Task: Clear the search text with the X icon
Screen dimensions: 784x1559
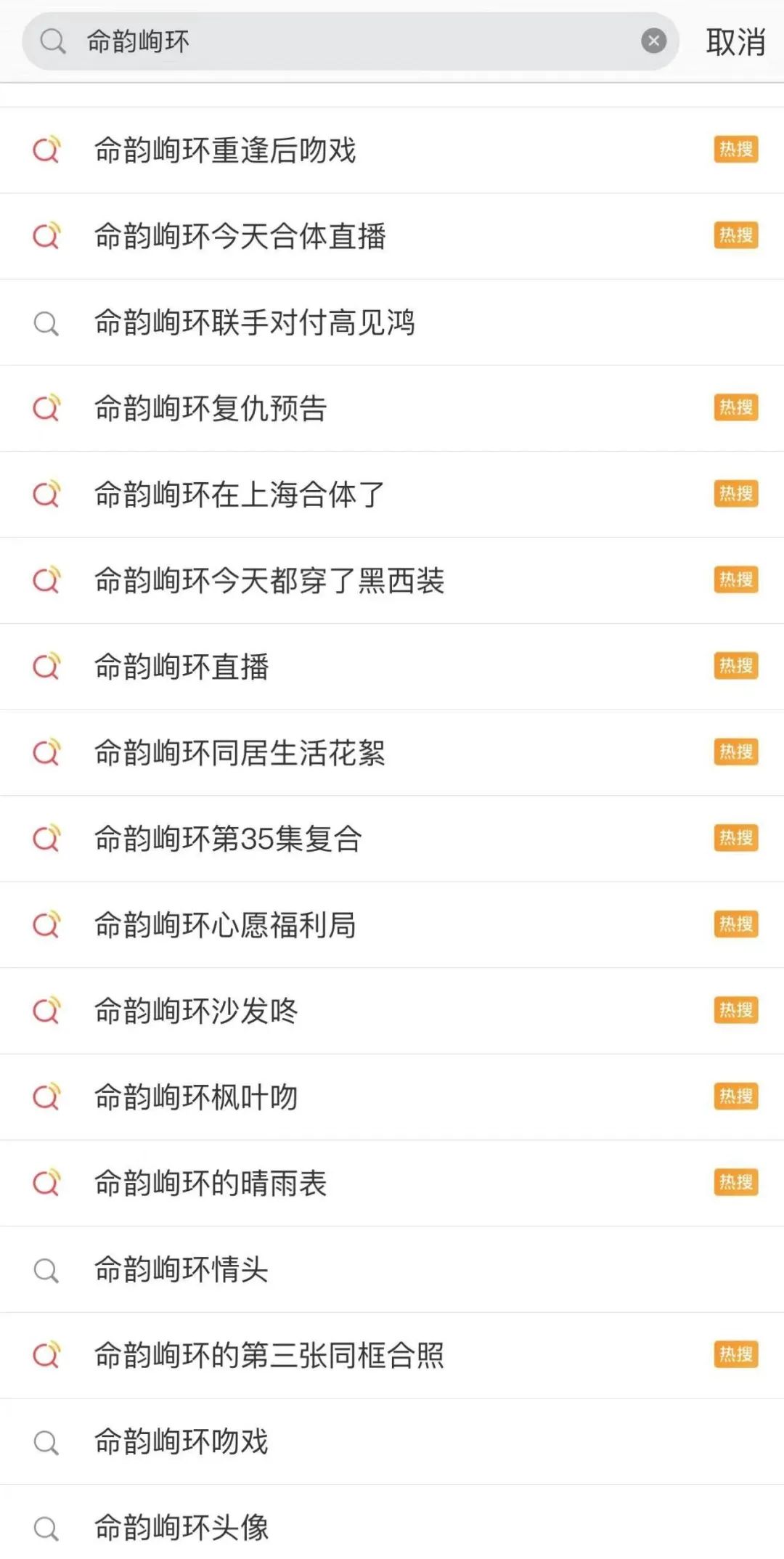Action: 653,41
